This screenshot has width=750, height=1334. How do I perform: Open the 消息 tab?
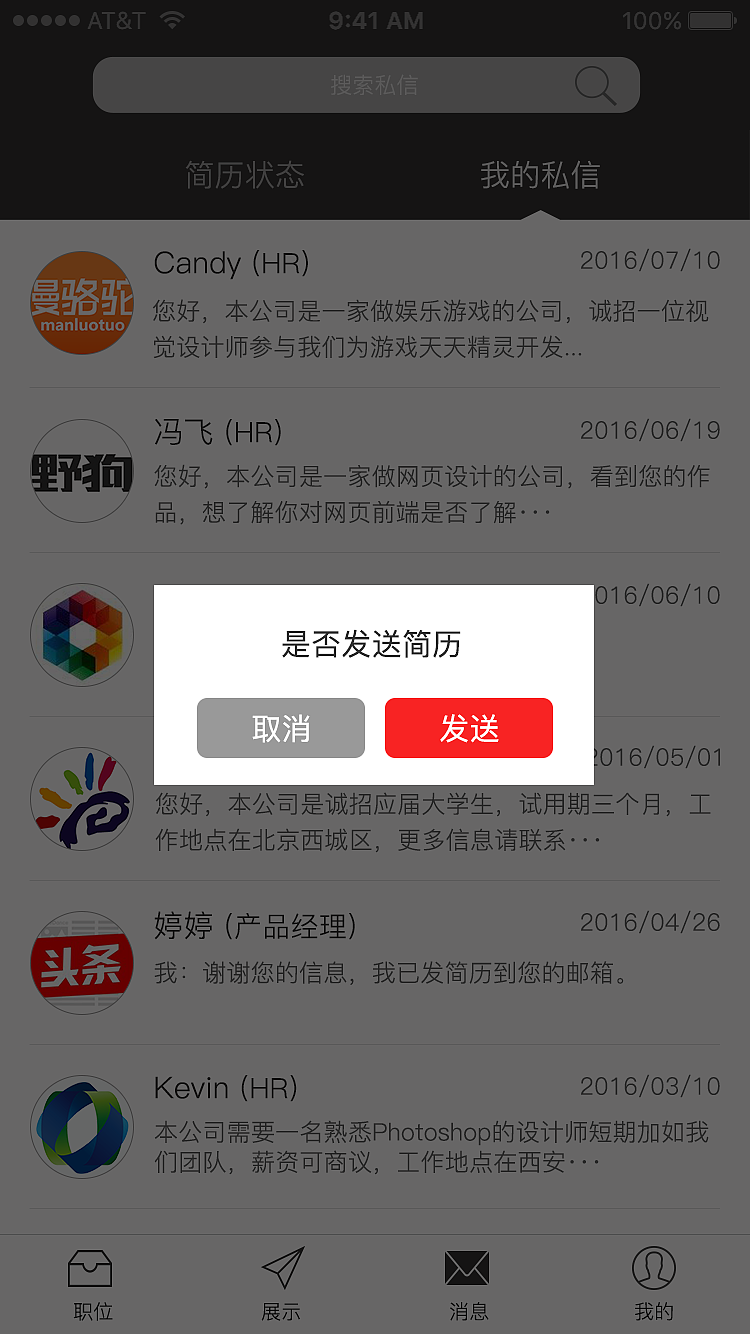[x=468, y=1284]
